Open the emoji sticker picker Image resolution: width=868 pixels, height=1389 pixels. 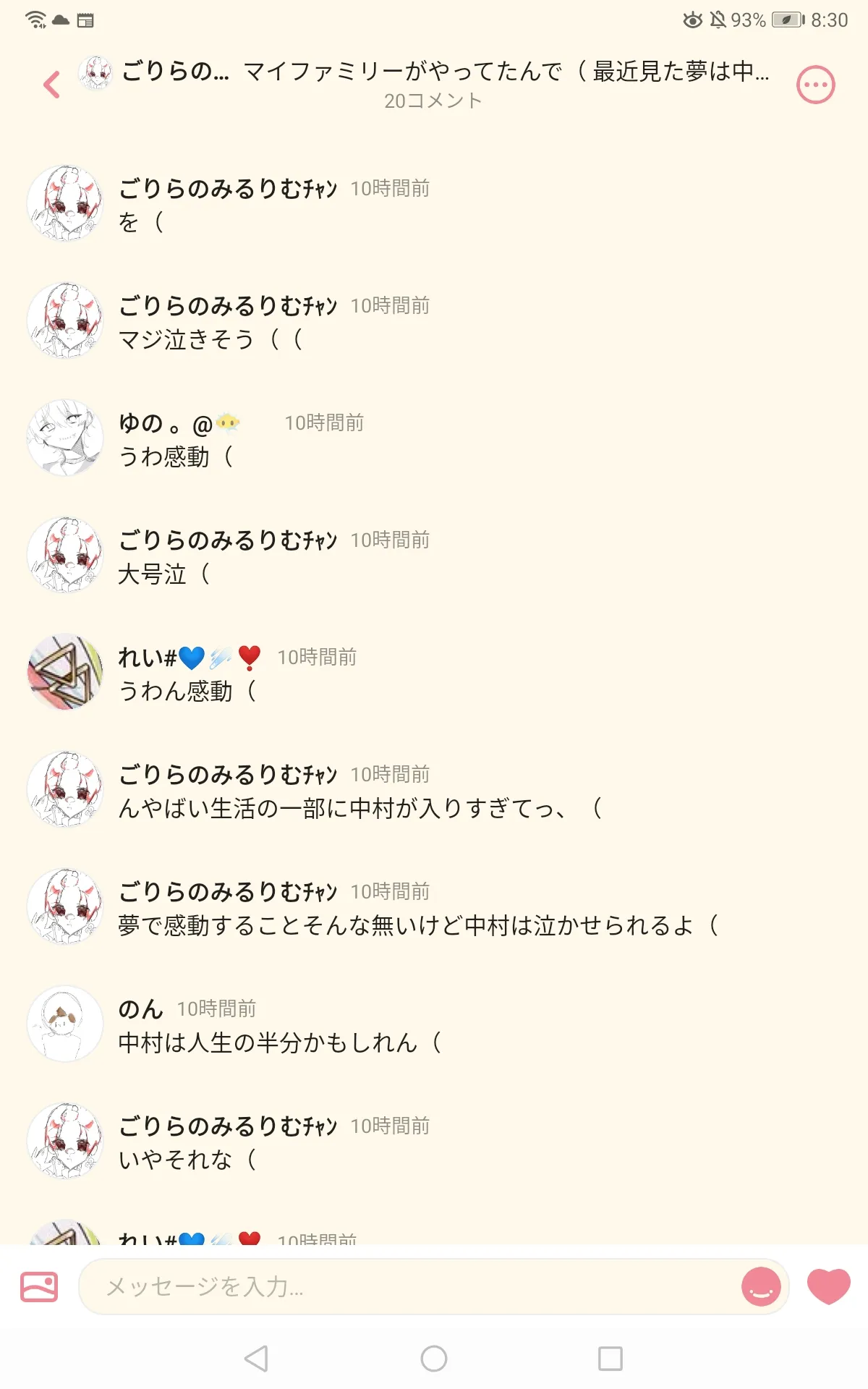point(761,1287)
